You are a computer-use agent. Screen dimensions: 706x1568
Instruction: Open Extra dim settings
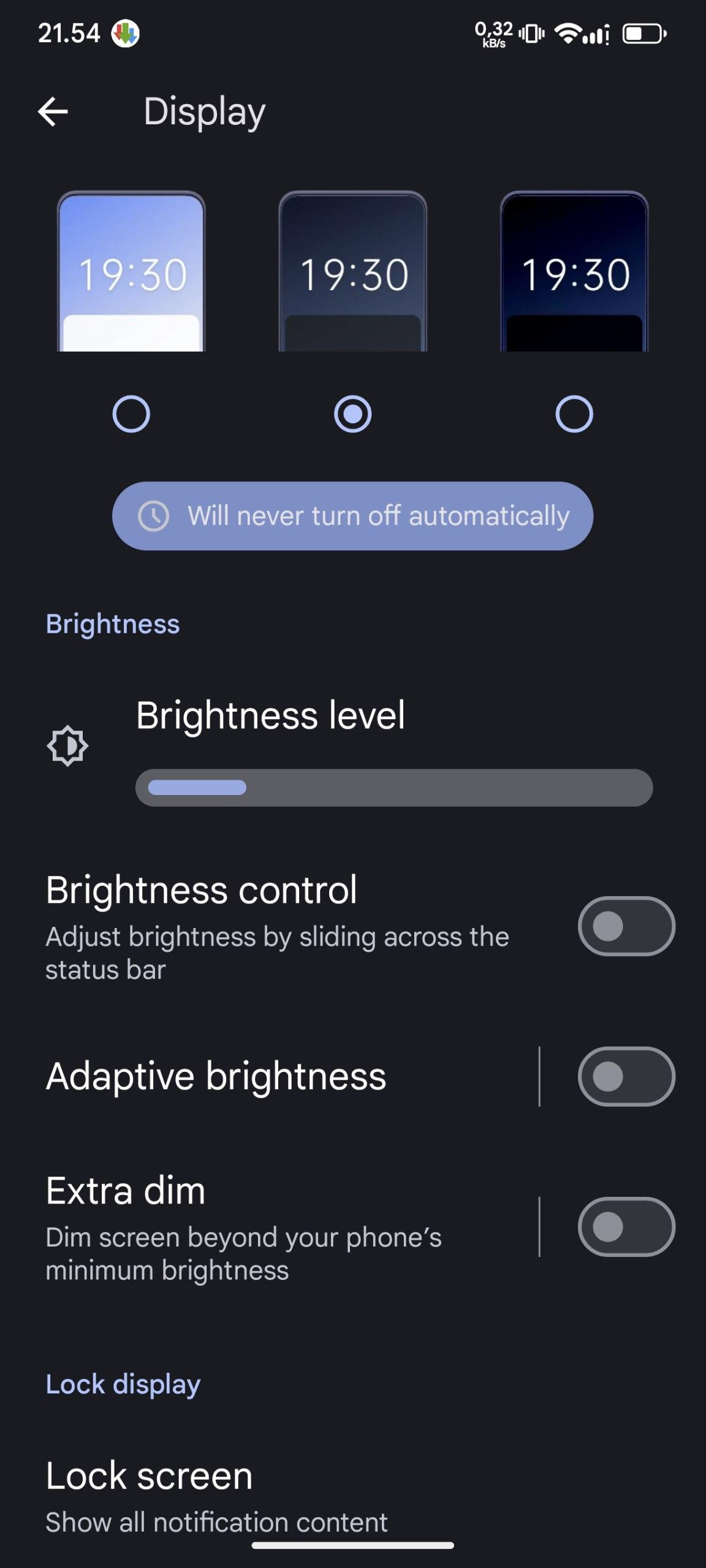pyautogui.click(x=245, y=1227)
